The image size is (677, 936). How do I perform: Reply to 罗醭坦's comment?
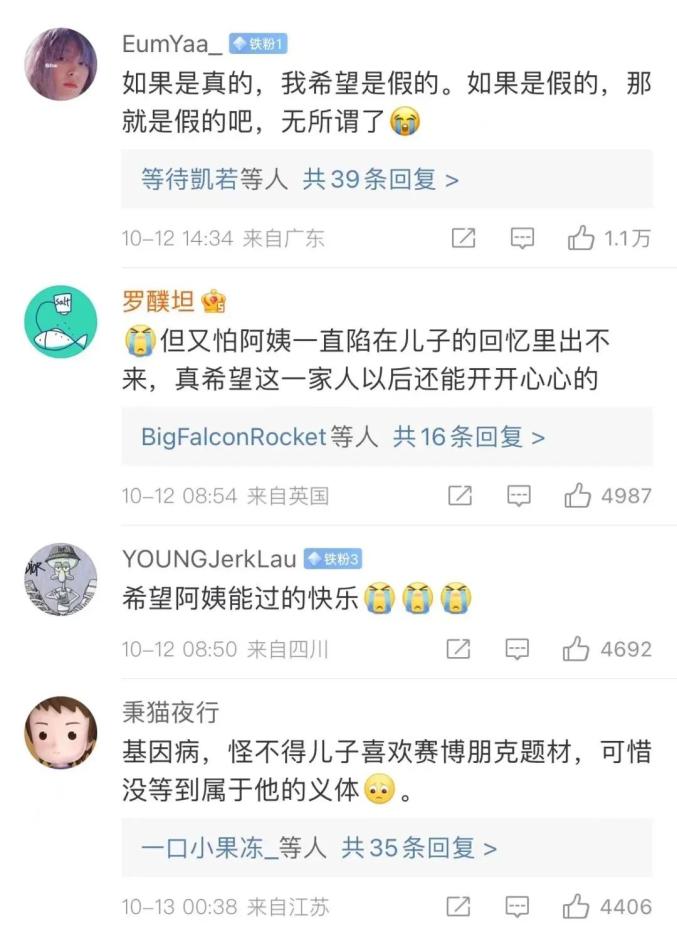pyautogui.click(x=518, y=495)
